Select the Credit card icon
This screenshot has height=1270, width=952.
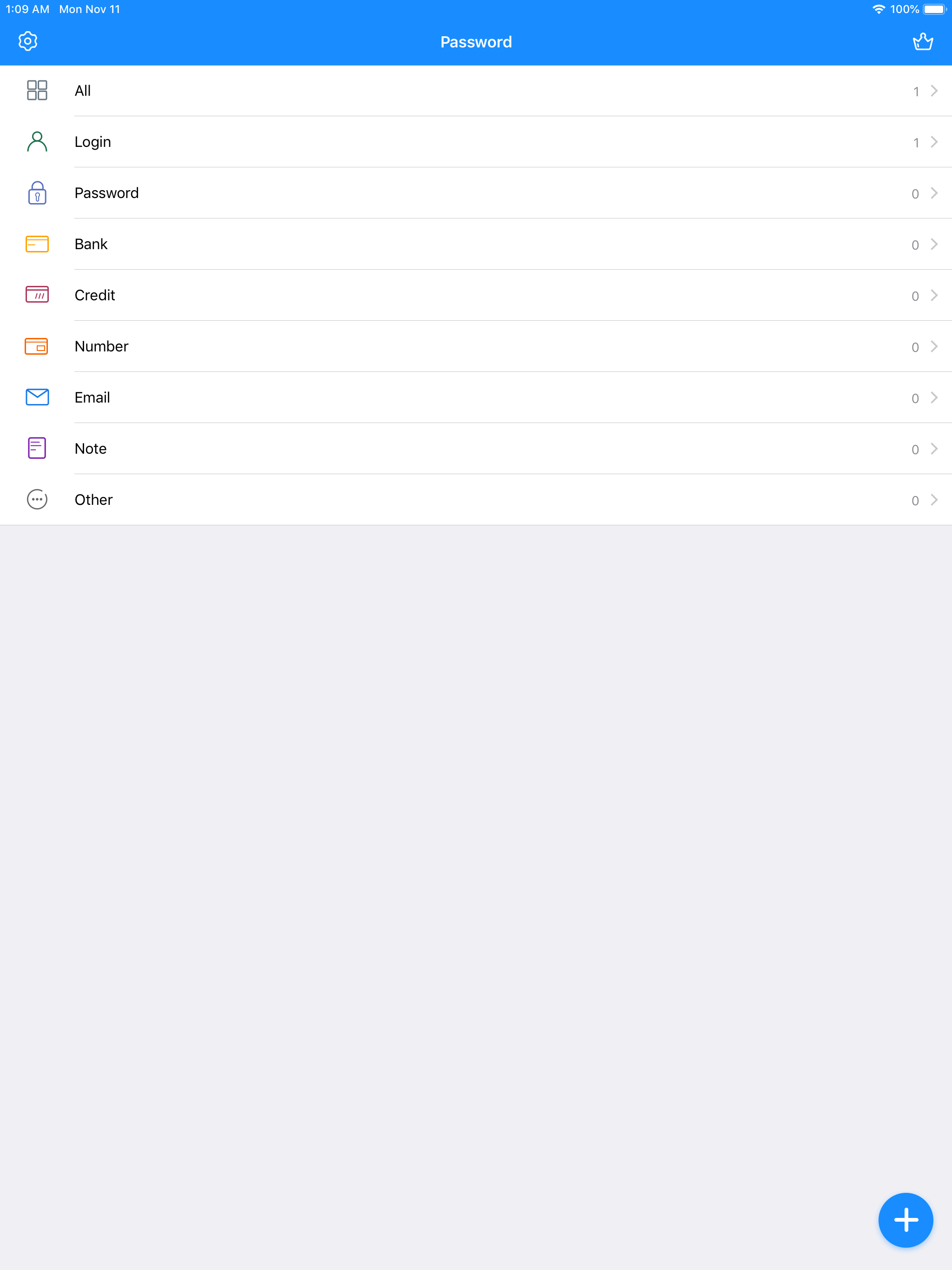click(x=37, y=295)
